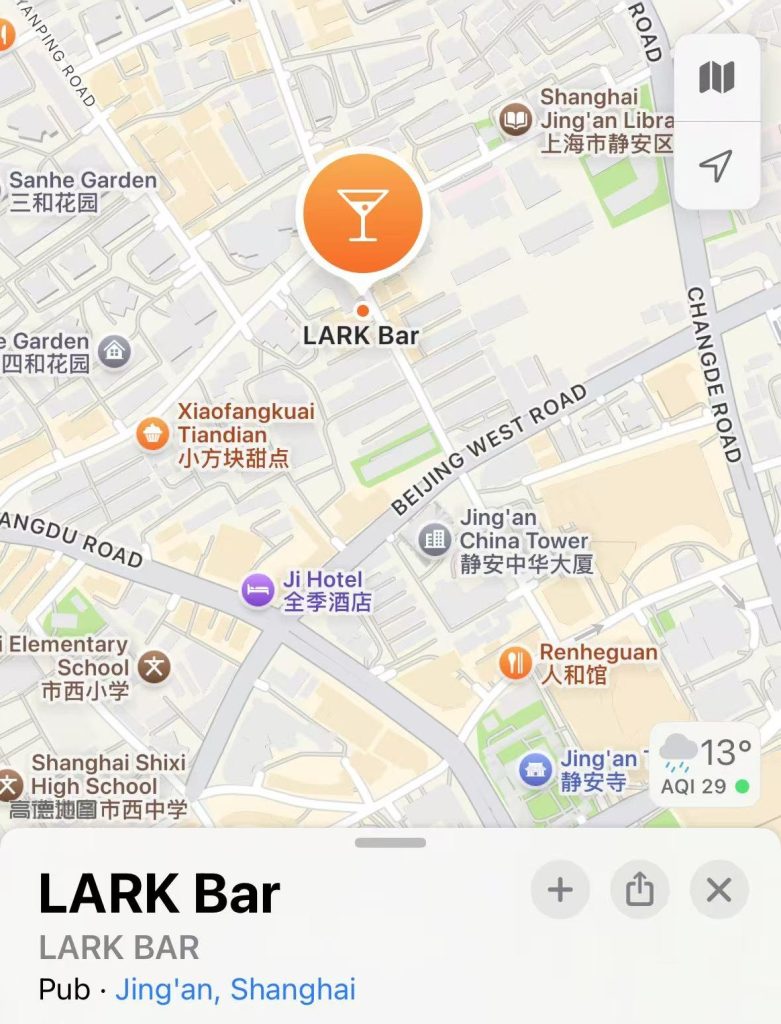Close the LARK Bar place card

[719, 889]
